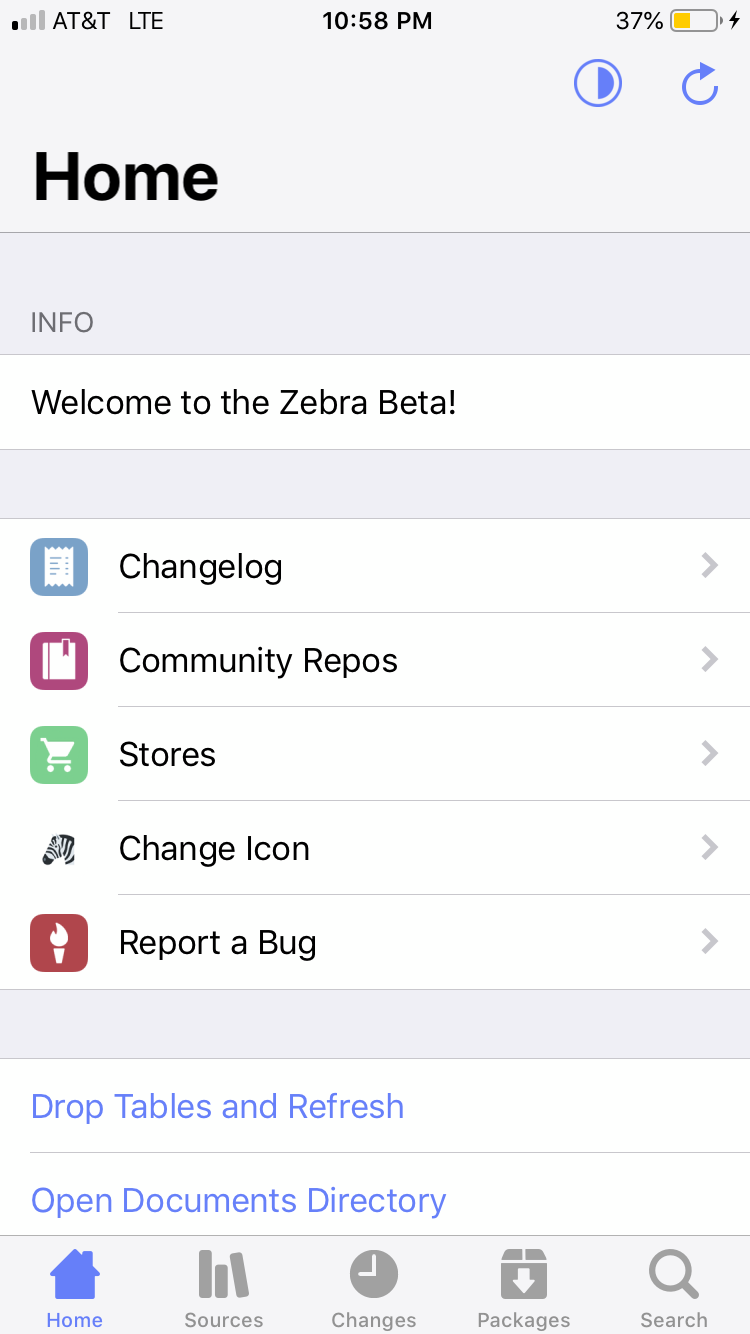Select the Home tab
This screenshot has width=750, height=1334.
coord(74,1288)
